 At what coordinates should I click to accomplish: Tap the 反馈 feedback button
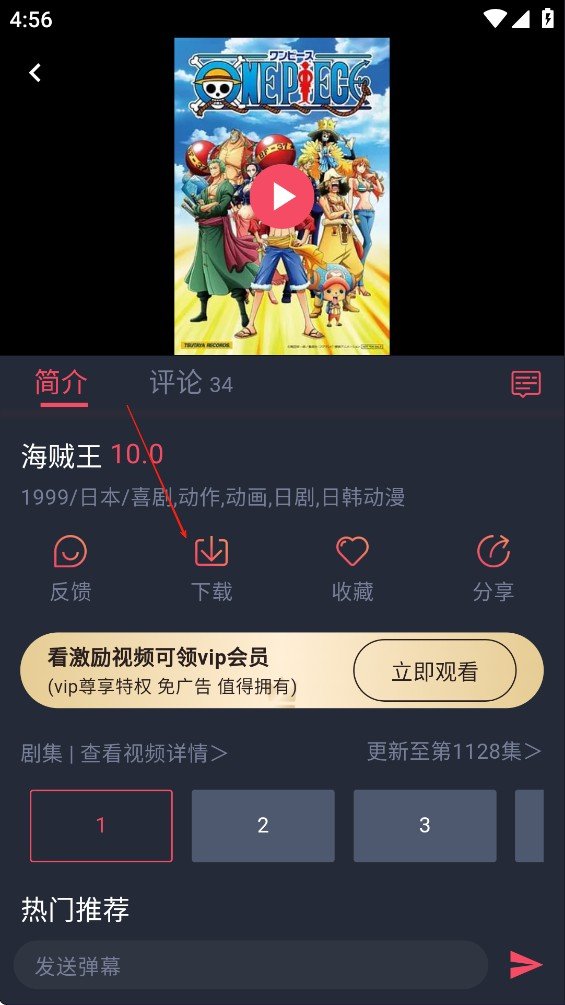(x=70, y=569)
